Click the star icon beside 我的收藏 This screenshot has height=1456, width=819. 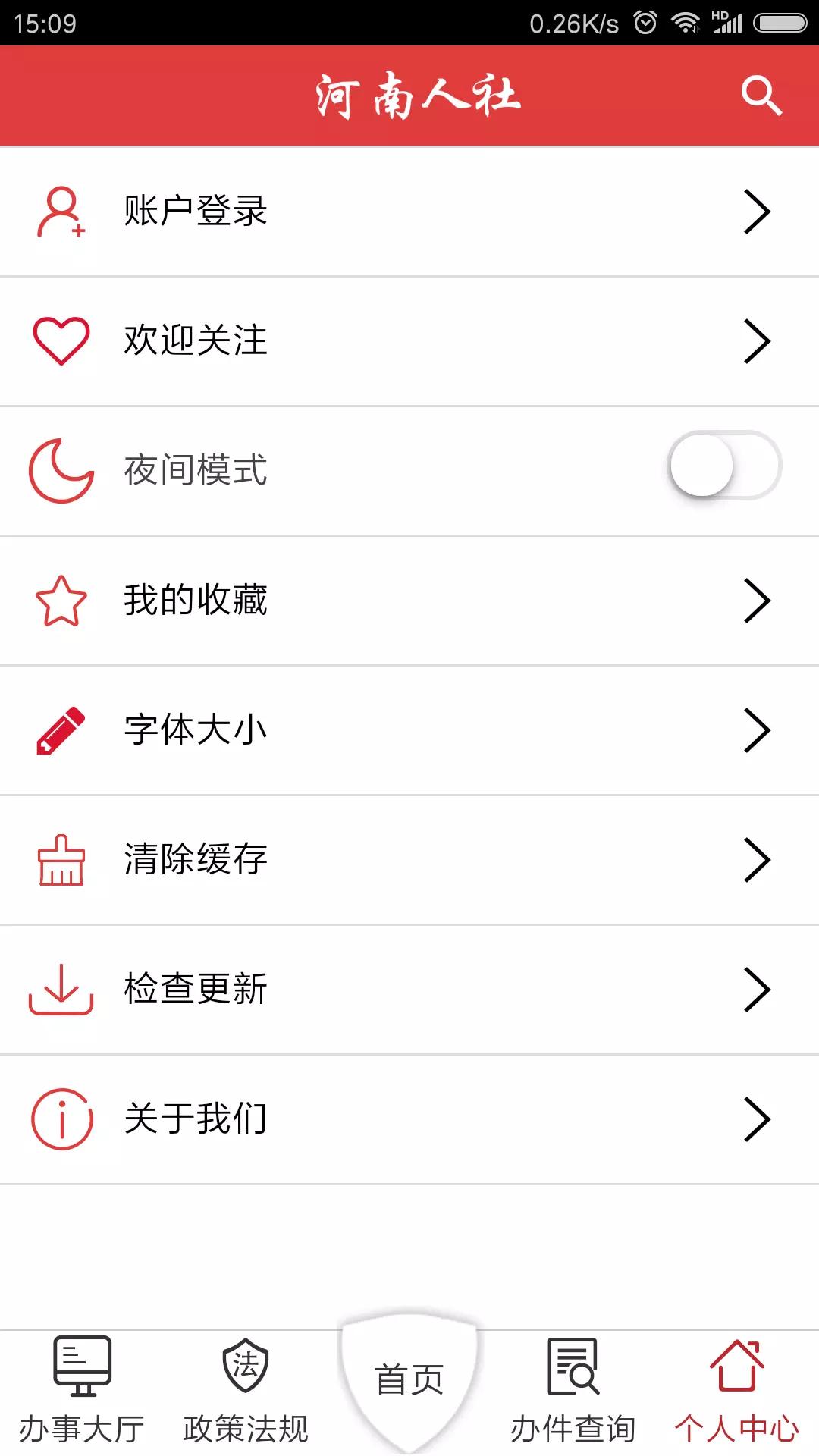(x=61, y=599)
